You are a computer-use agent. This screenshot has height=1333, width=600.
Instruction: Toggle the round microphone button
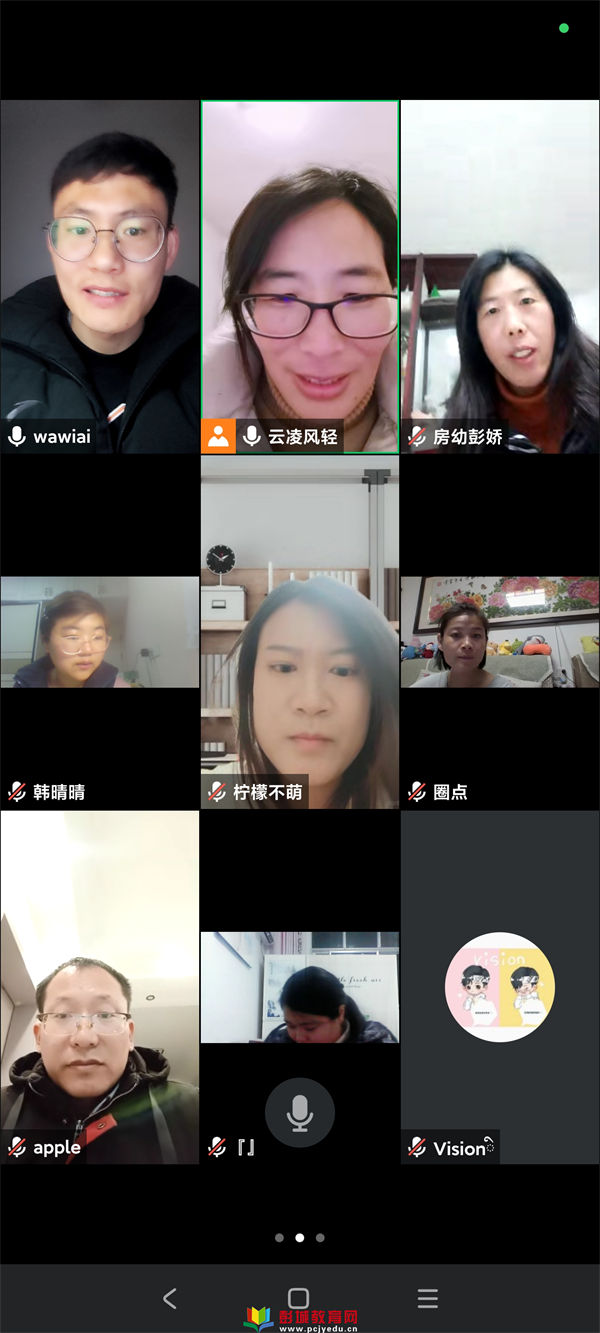tap(300, 1112)
